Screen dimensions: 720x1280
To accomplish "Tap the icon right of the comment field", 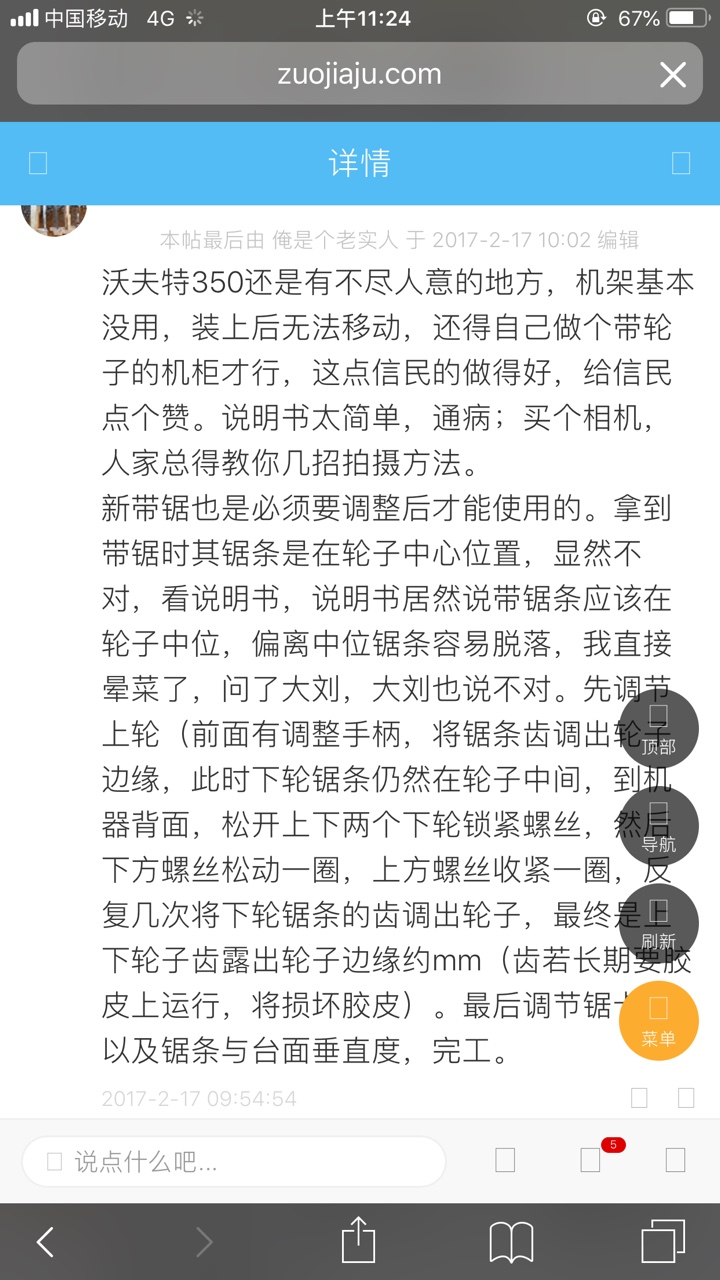I will pos(505,1160).
